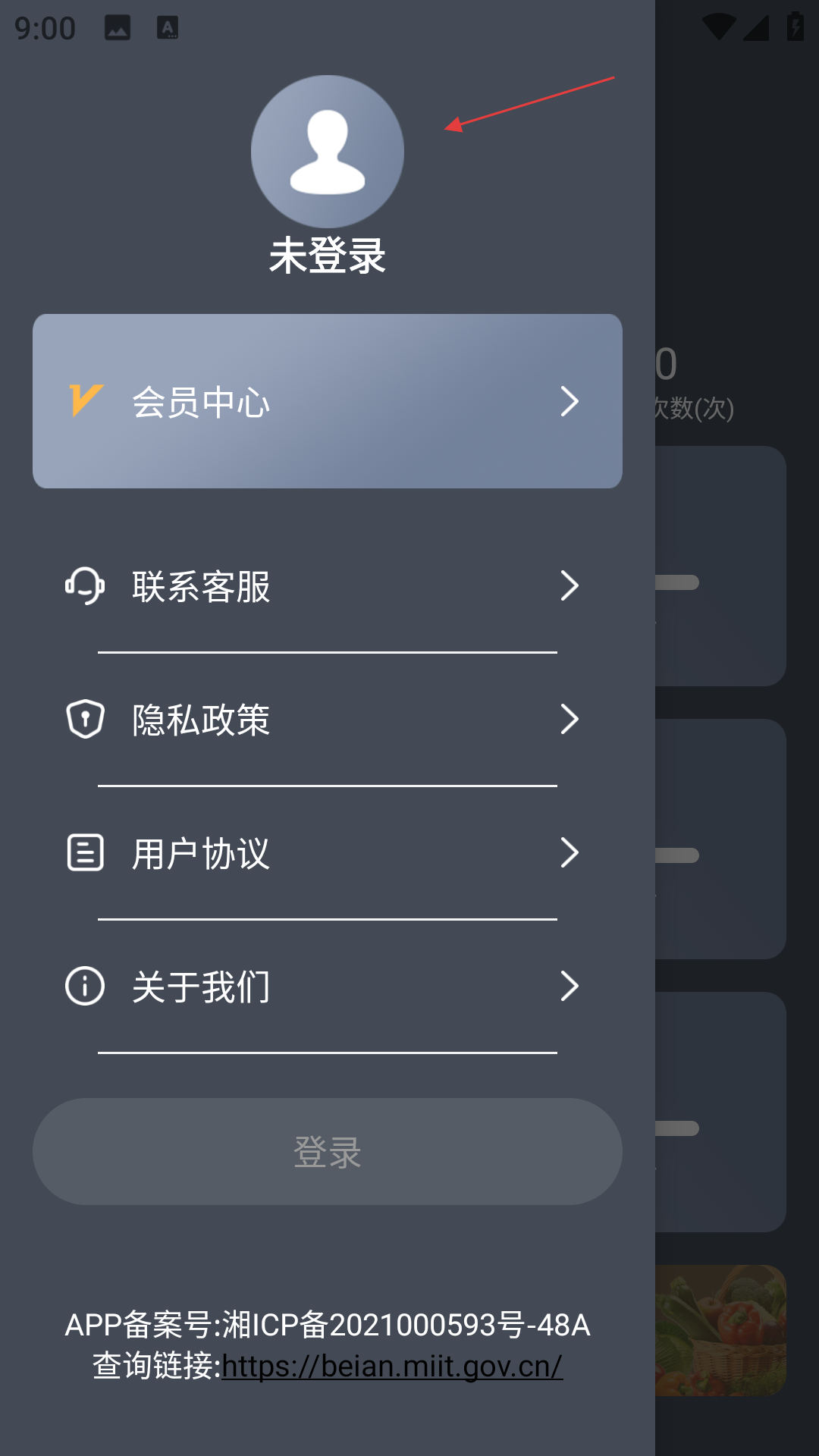This screenshot has width=819, height=1456.
Task: Tap the profile avatar above 未登录
Action: point(328,151)
